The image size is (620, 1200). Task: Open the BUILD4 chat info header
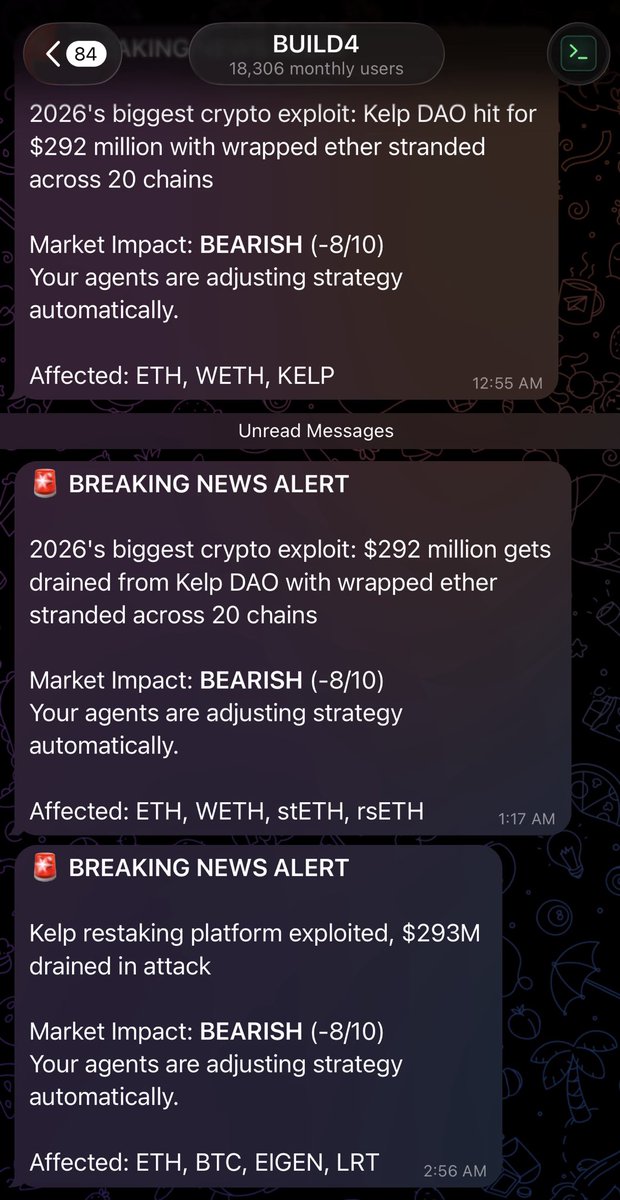click(316, 56)
